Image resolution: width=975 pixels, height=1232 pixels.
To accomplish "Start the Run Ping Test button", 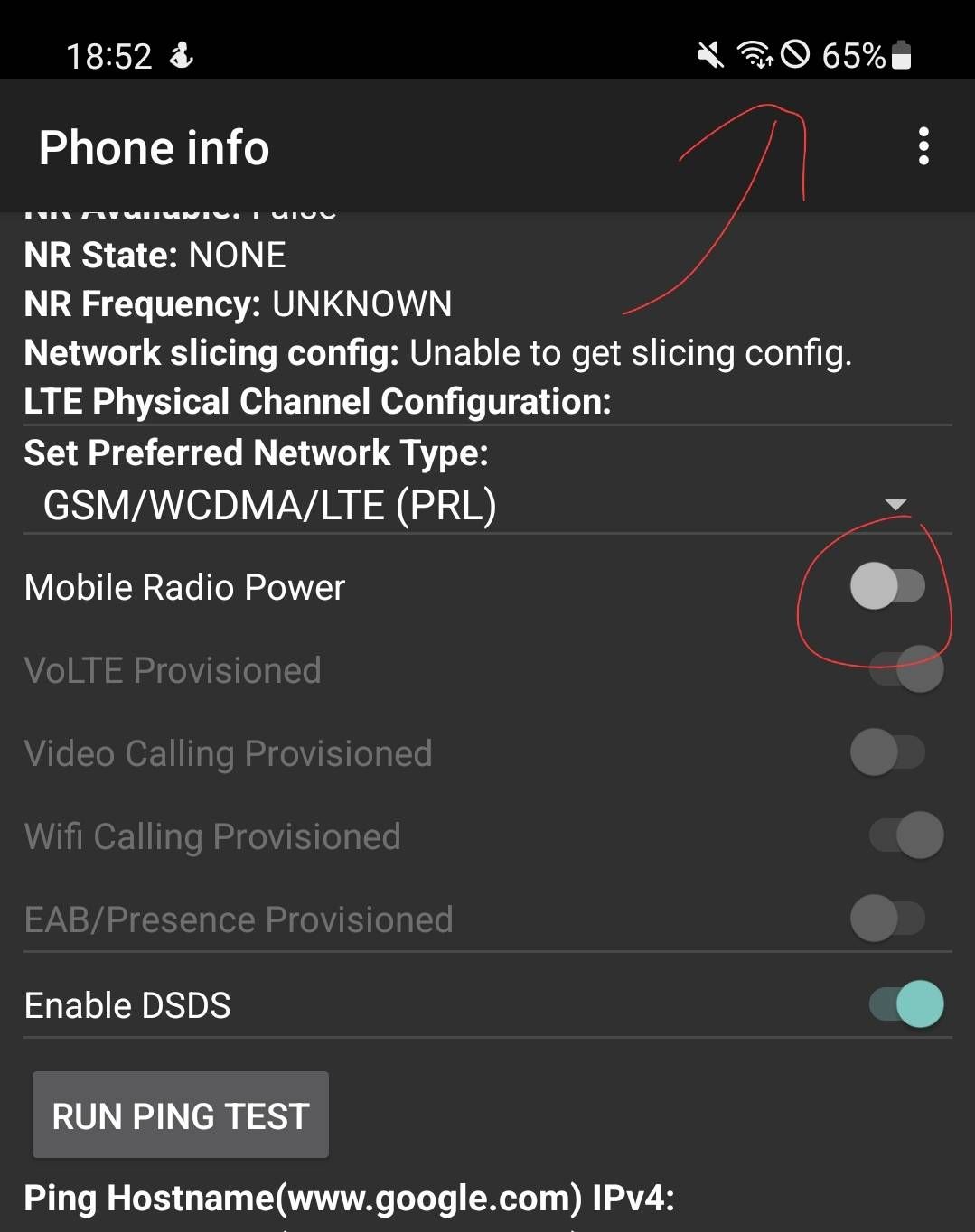I will pyautogui.click(x=181, y=1115).
